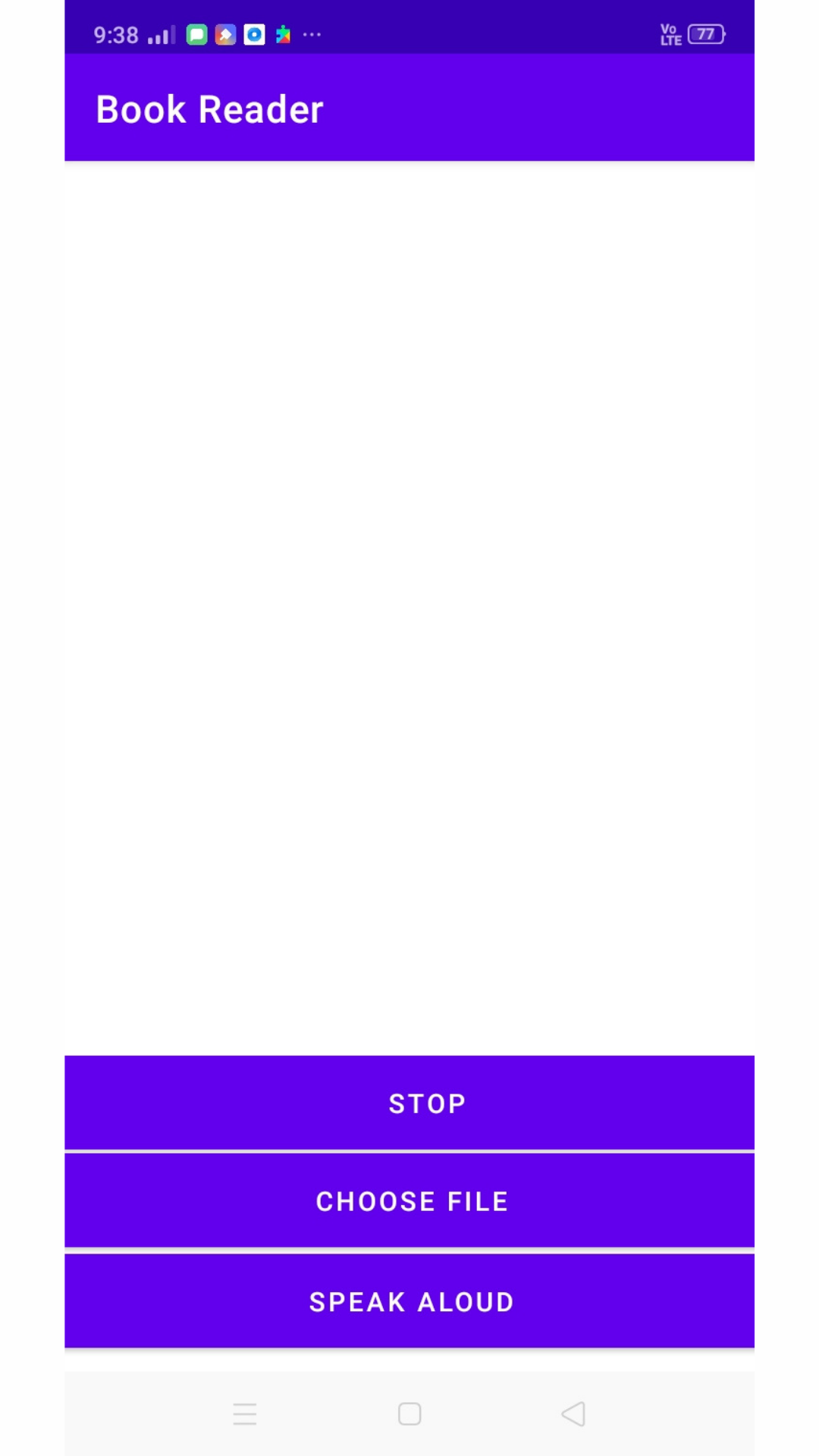Start reading with SPEAK ALOUD
819x1456 pixels.
click(409, 1301)
